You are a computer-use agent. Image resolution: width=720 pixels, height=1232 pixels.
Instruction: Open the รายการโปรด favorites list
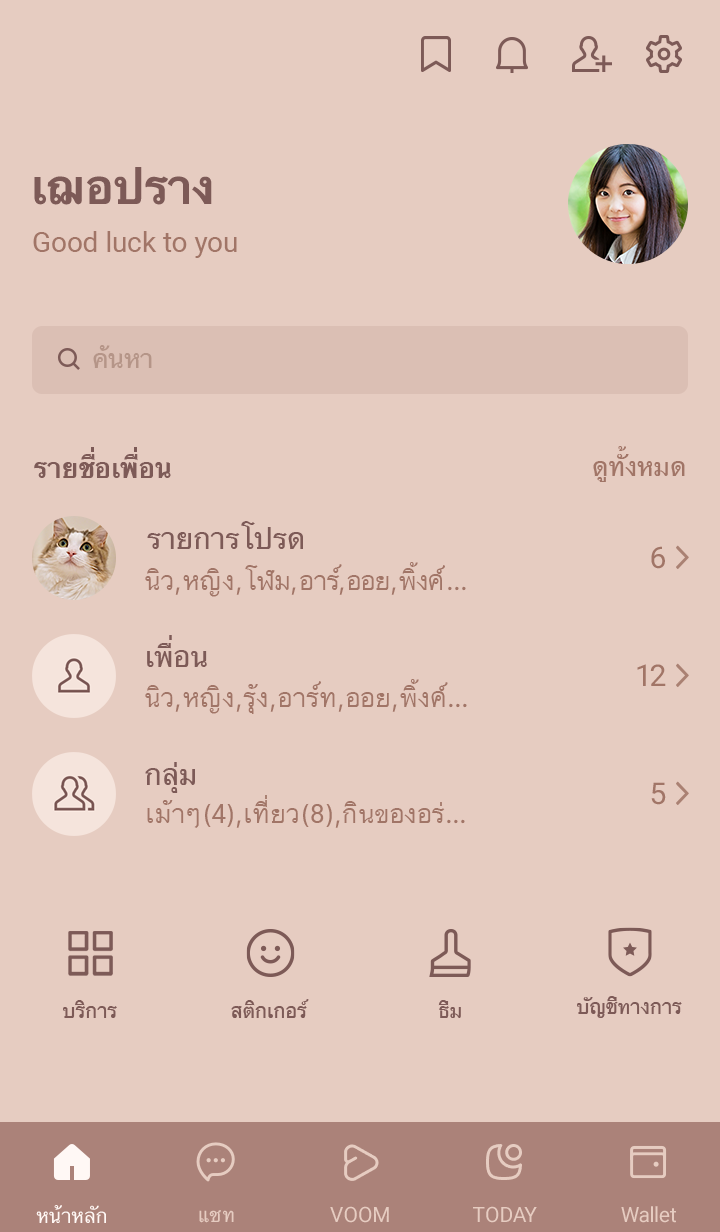[360, 558]
